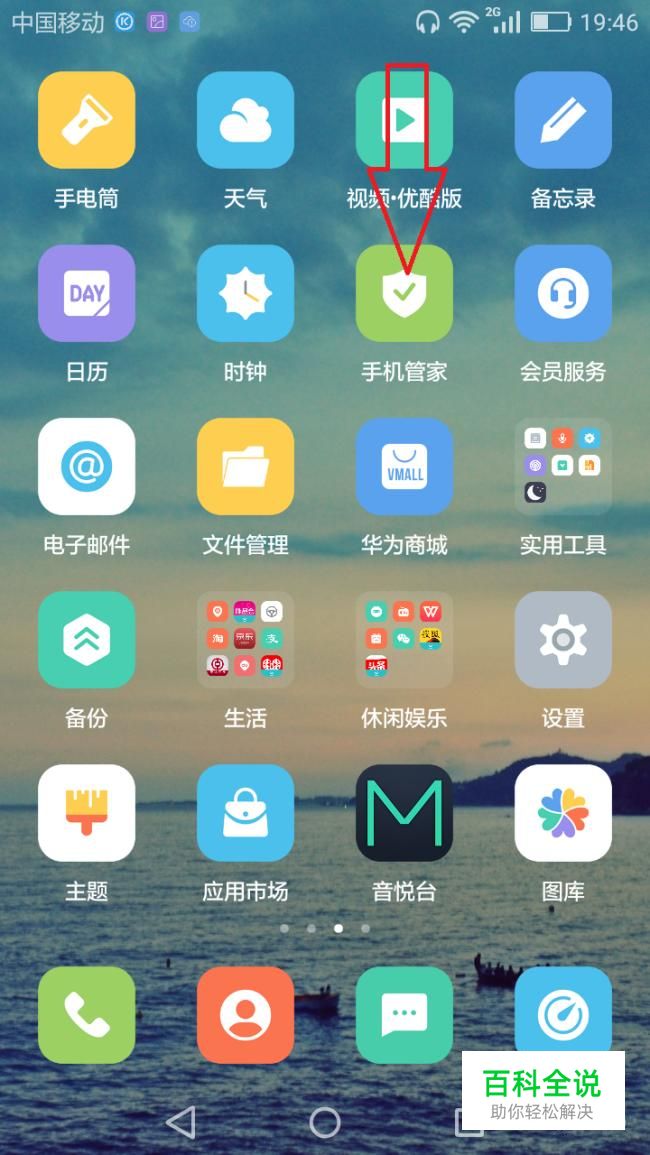The height and width of the screenshot is (1155, 650).
Task: Open the 主题 themes app
Action: point(86,812)
